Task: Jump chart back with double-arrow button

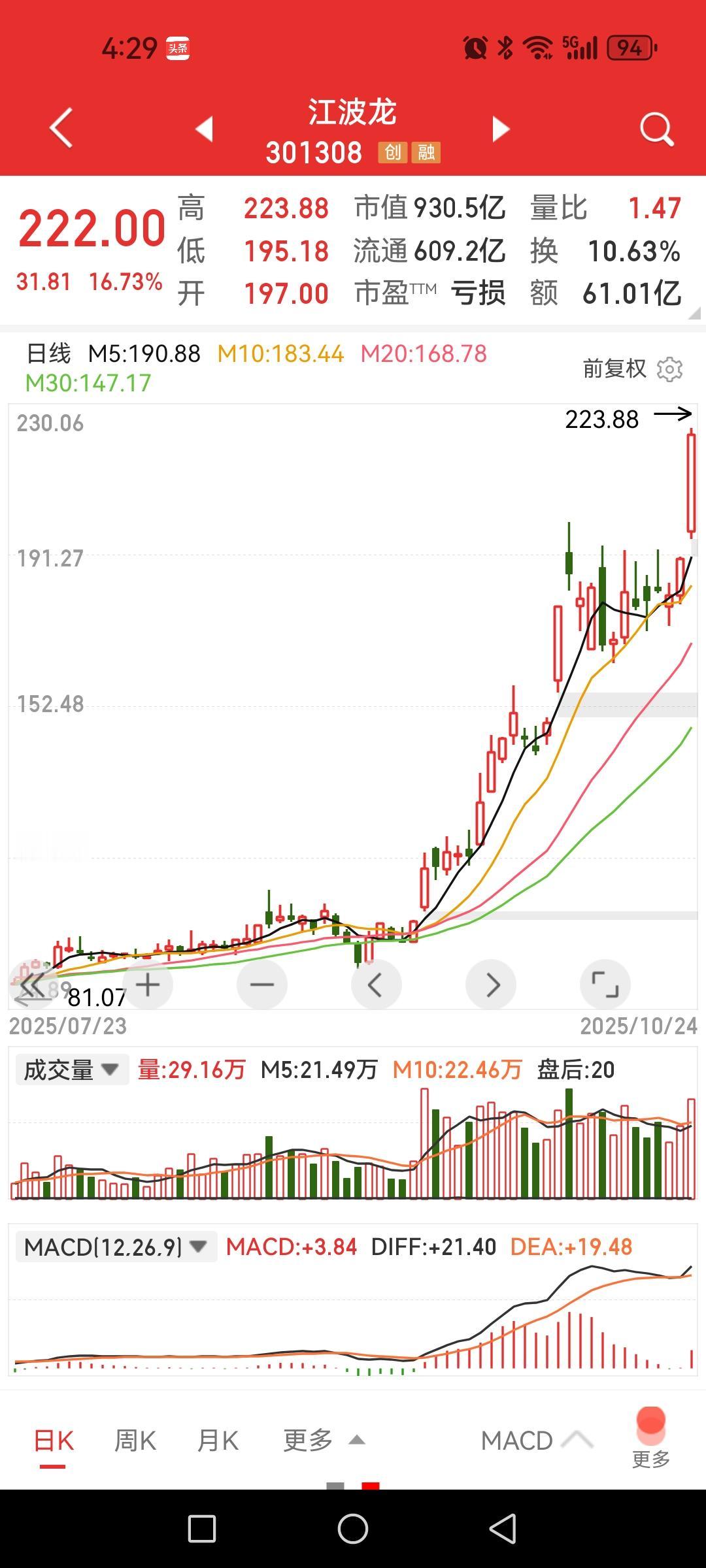Action: pyautogui.click(x=33, y=985)
